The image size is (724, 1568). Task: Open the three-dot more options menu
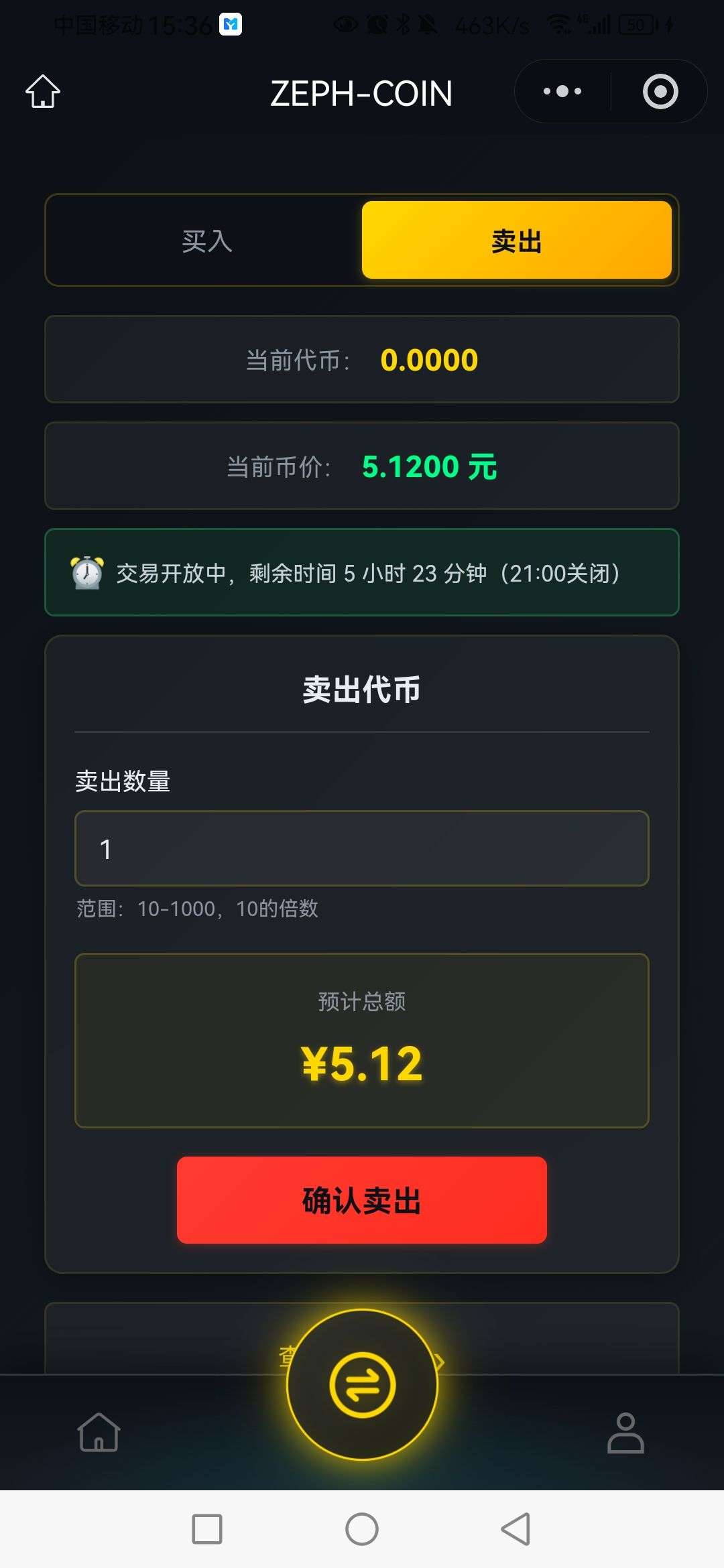(560, 92)
